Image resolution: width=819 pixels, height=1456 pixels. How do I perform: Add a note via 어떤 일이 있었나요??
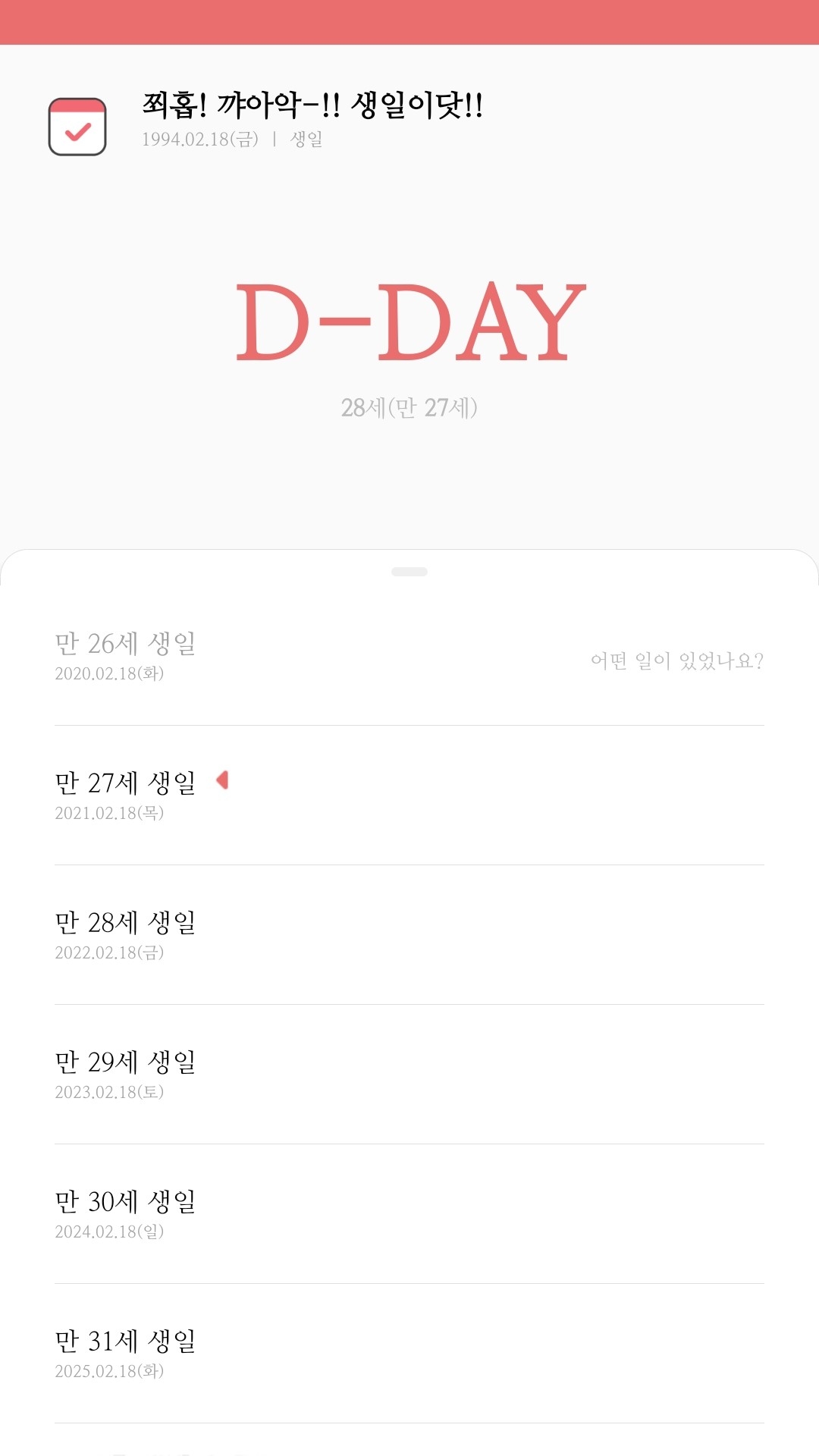point(676,661)
